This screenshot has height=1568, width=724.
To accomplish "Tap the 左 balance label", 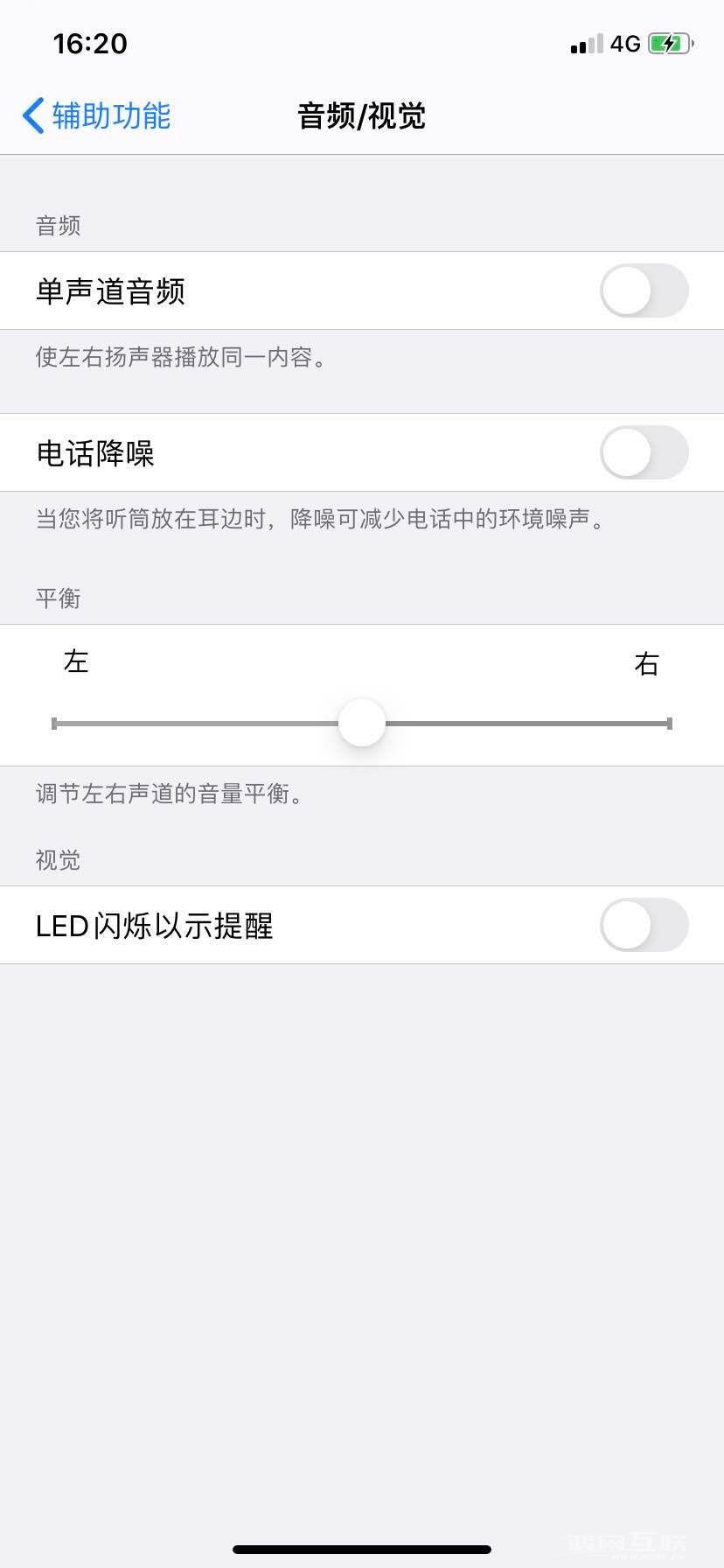I will click(x=75, y=662).
